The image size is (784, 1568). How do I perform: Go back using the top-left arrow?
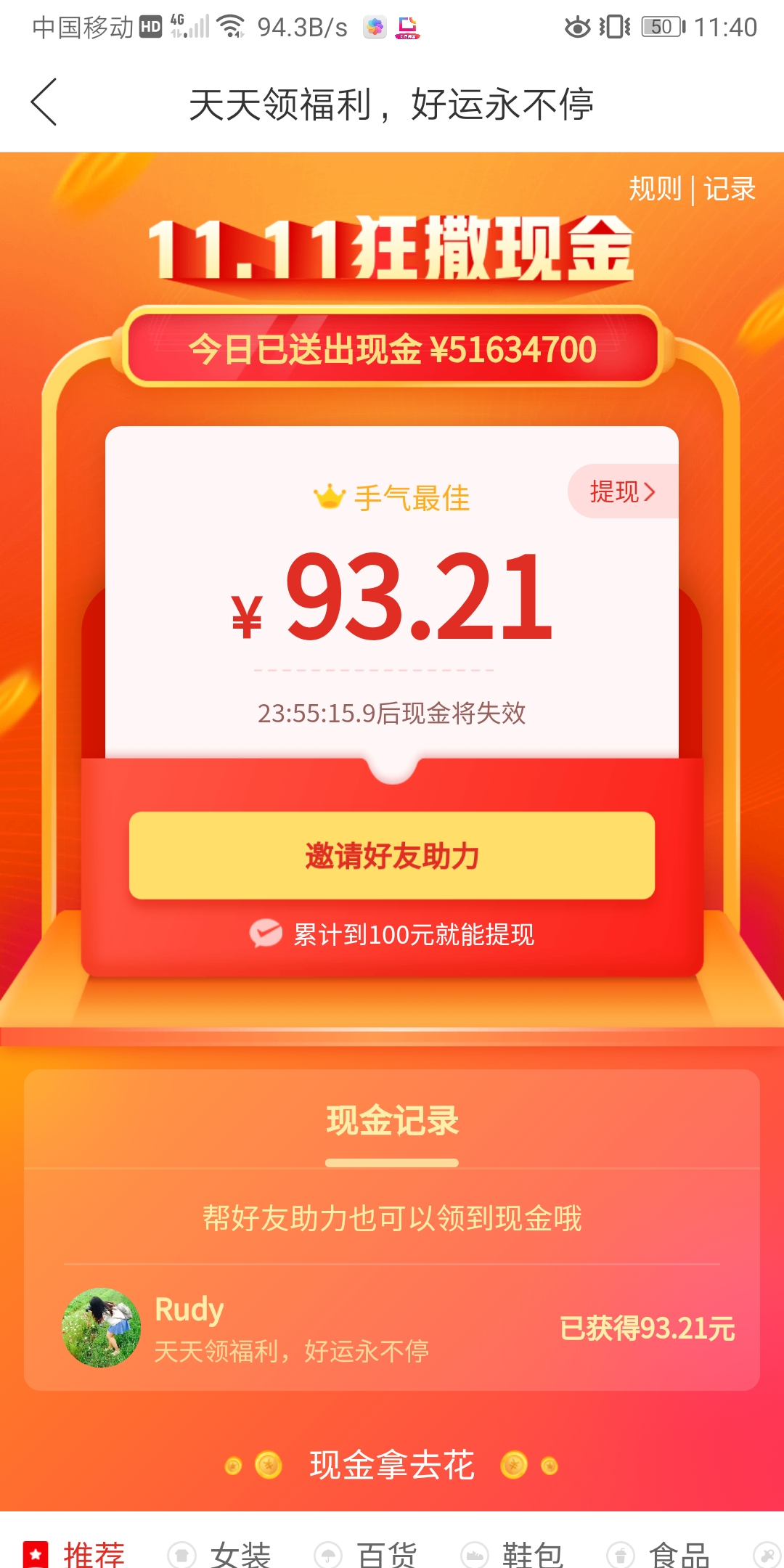(44, 103)
